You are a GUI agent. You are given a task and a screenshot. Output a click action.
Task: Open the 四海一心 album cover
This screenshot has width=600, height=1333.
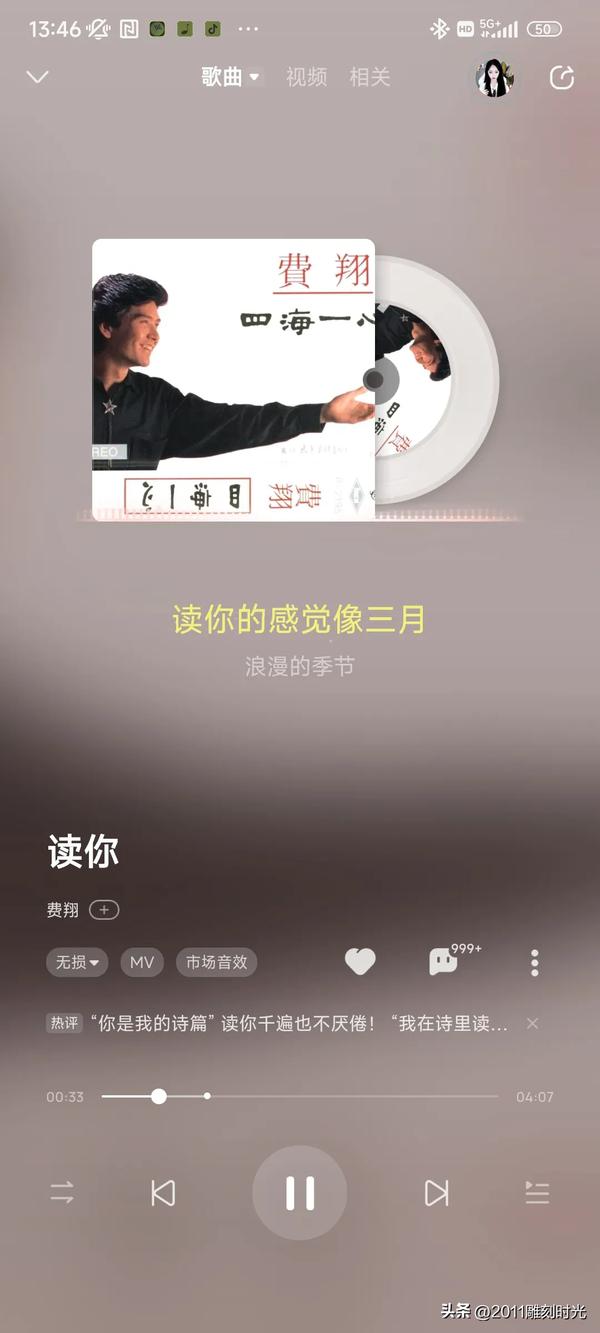click(x=233, y=380)
